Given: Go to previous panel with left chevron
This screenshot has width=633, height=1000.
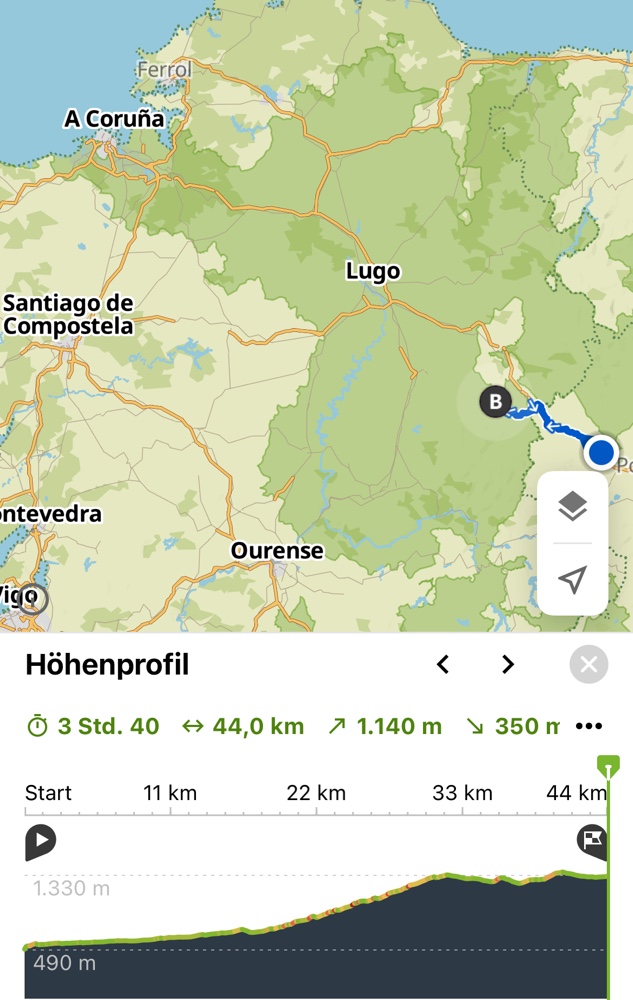Looking at the screenshot, I should [443, 664].
